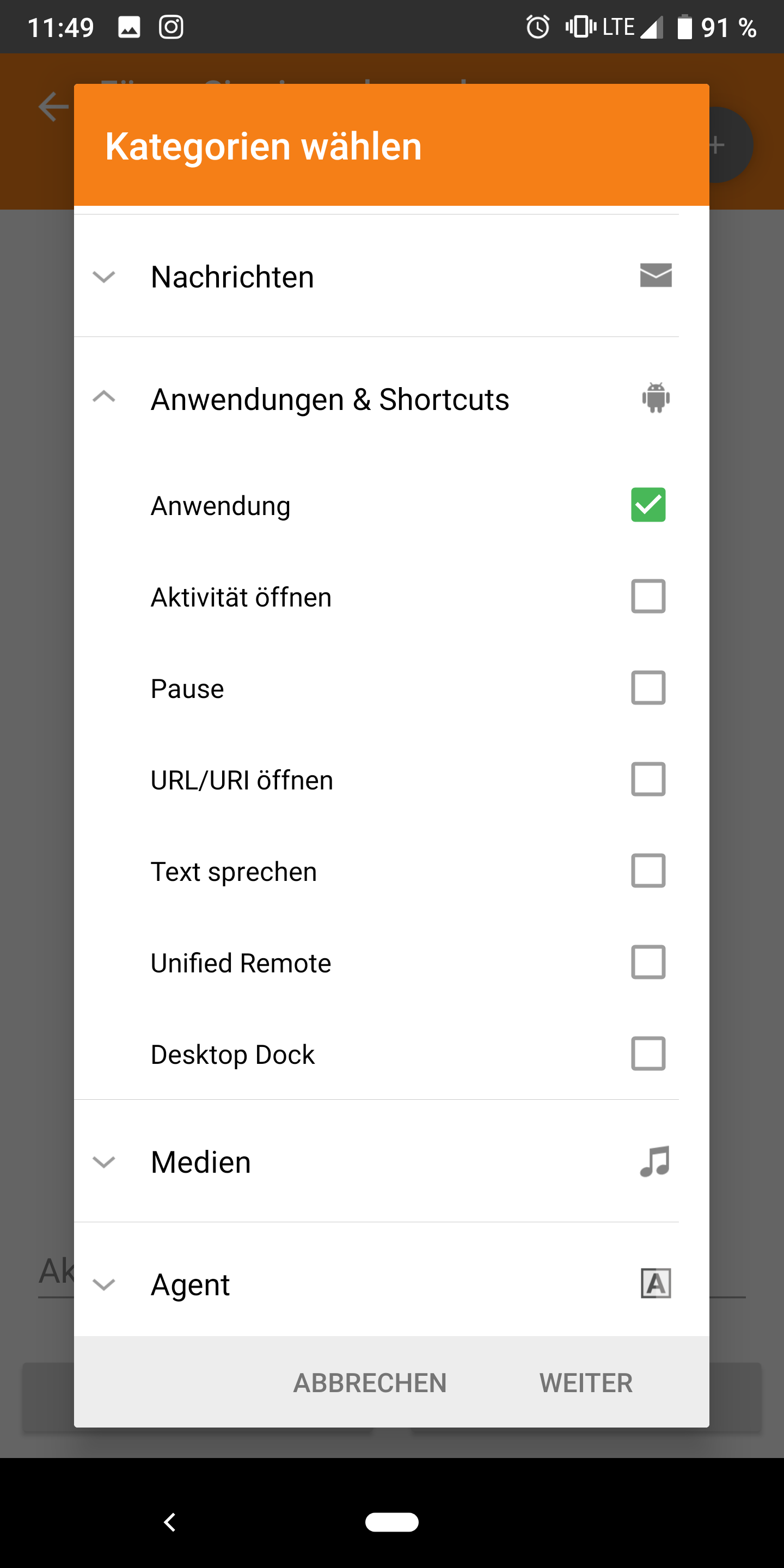Expand the Agent category

click(x=104, y=1284)
